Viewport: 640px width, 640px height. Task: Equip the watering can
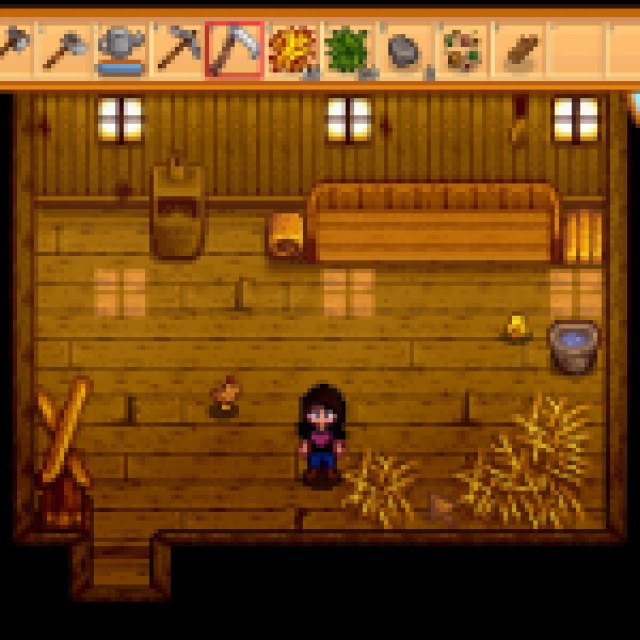[x=120, y=49]
